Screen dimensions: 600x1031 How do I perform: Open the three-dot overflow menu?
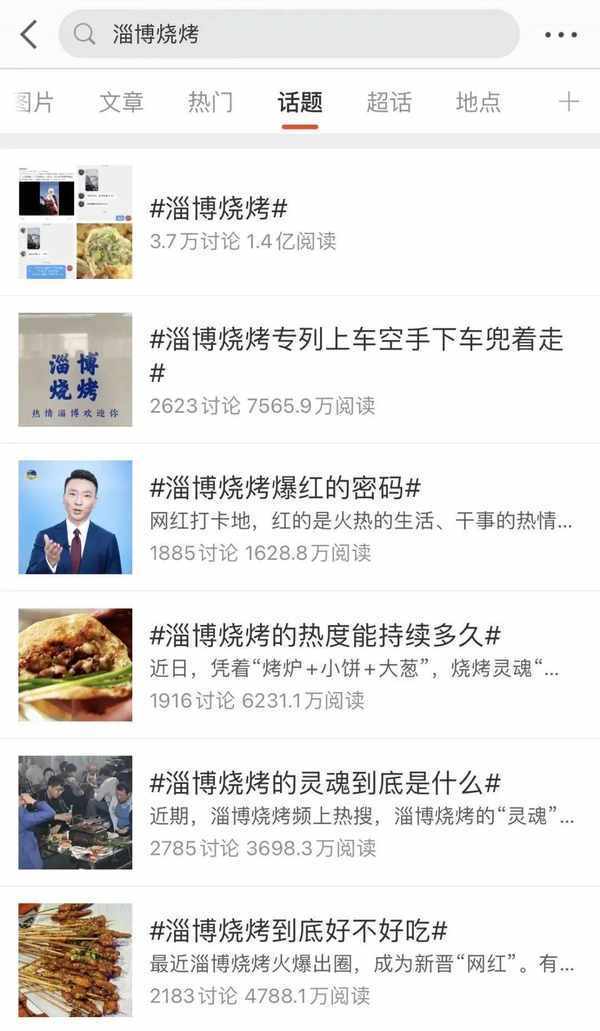click(561, 35)
